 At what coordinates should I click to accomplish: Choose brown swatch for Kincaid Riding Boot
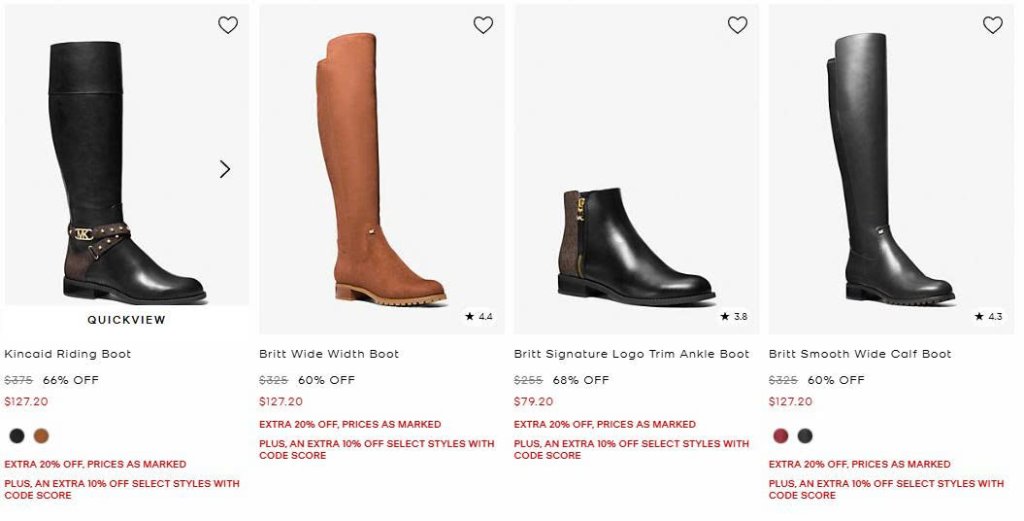[x=41, y=436]
